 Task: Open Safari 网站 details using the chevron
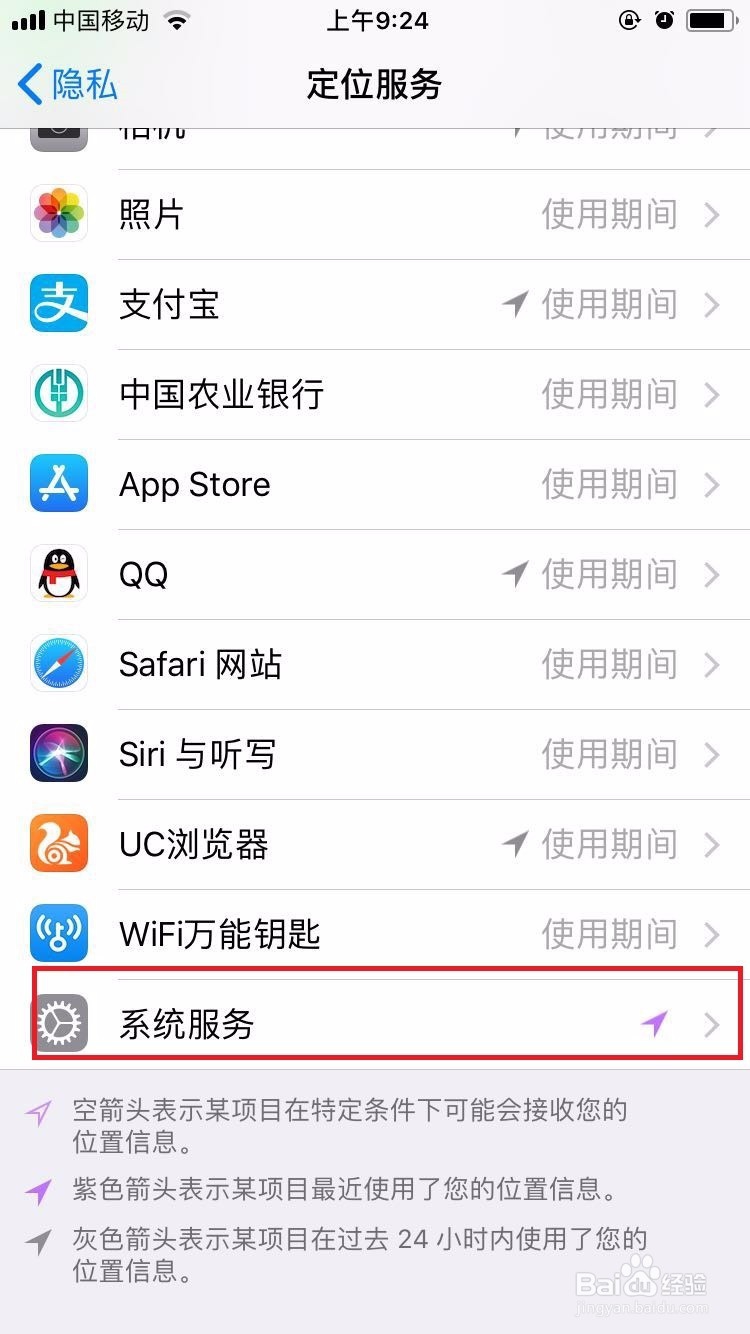(x=713, y=663)
